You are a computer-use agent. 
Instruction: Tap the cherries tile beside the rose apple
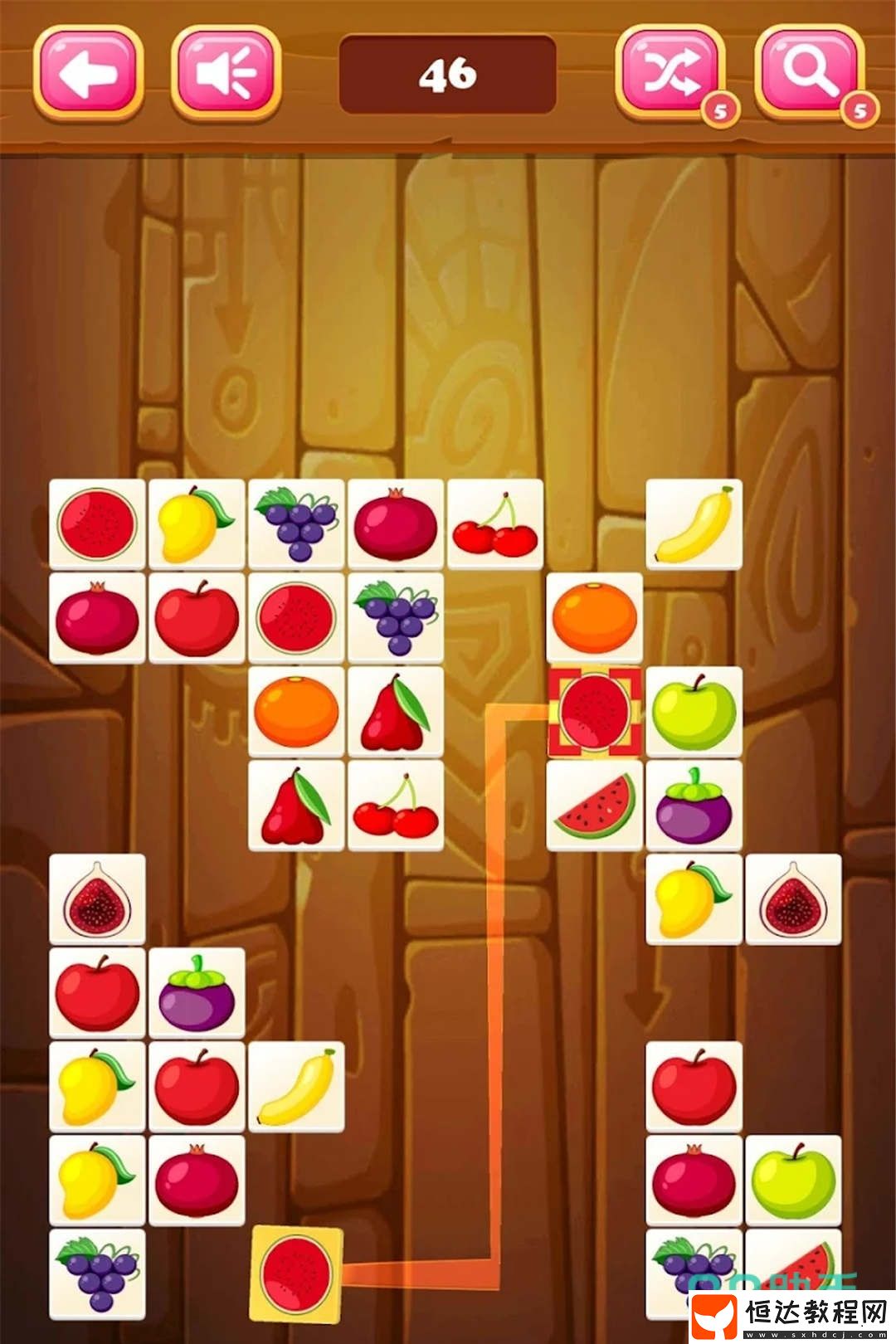[396, 806]
